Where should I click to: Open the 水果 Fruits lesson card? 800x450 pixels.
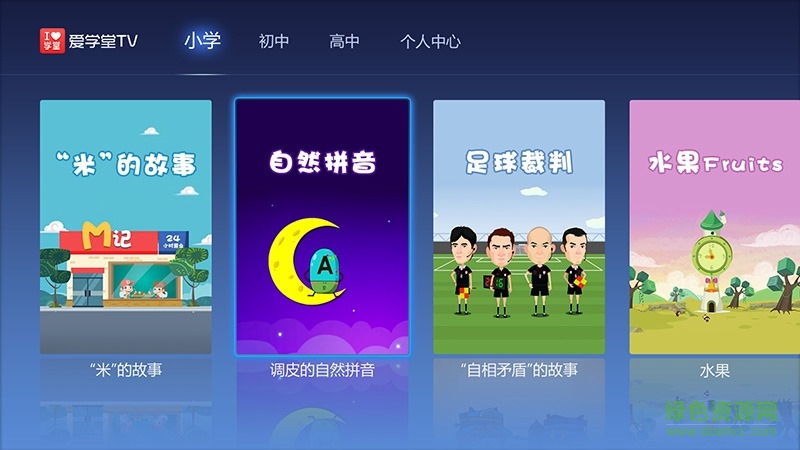pyautogui.click(x=714, y=227)
